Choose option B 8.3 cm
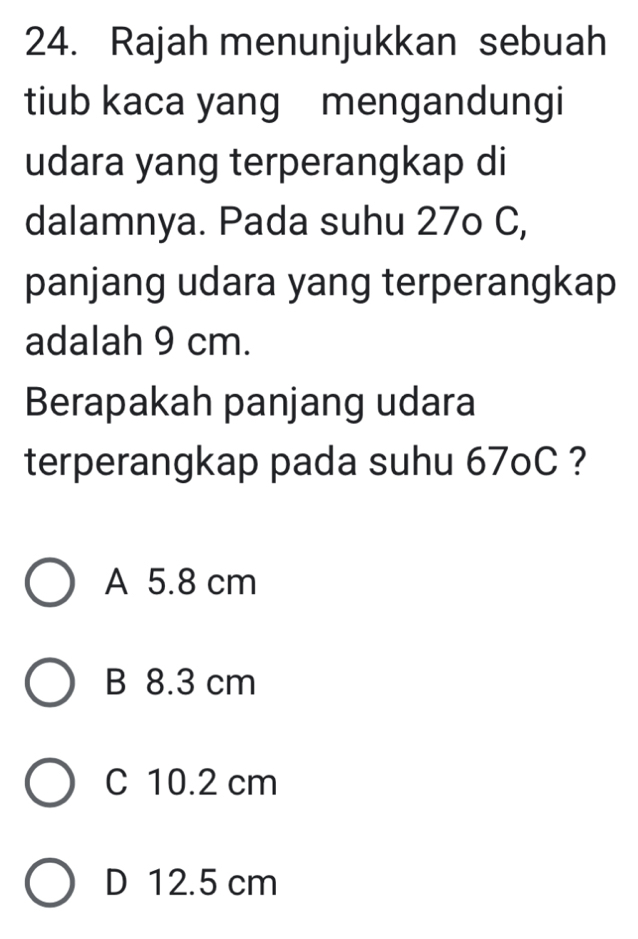The width and height of the screenshot is (638, 939). click(x=49, y=683)
